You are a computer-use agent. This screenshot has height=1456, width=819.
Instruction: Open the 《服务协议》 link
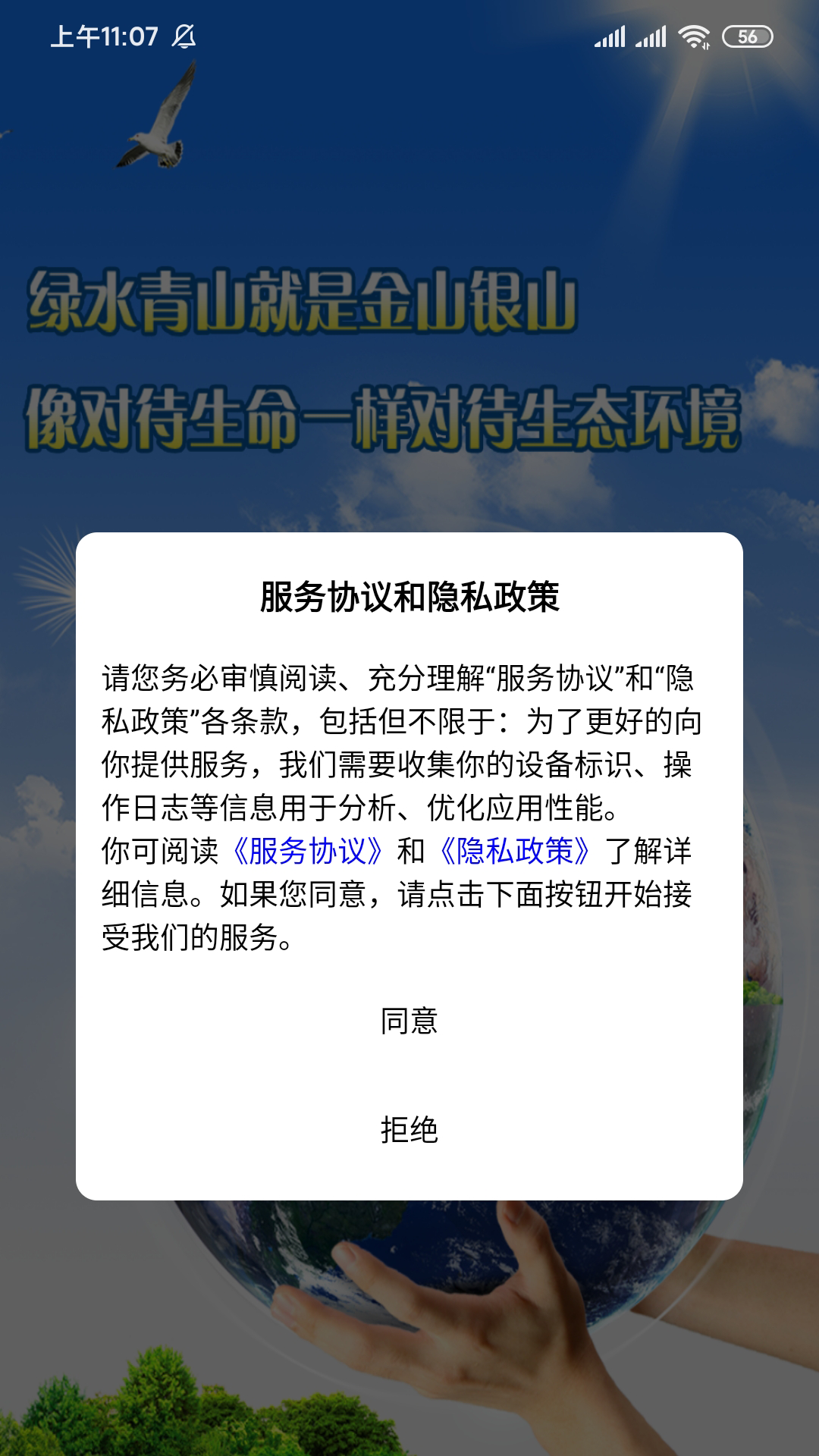308,851
